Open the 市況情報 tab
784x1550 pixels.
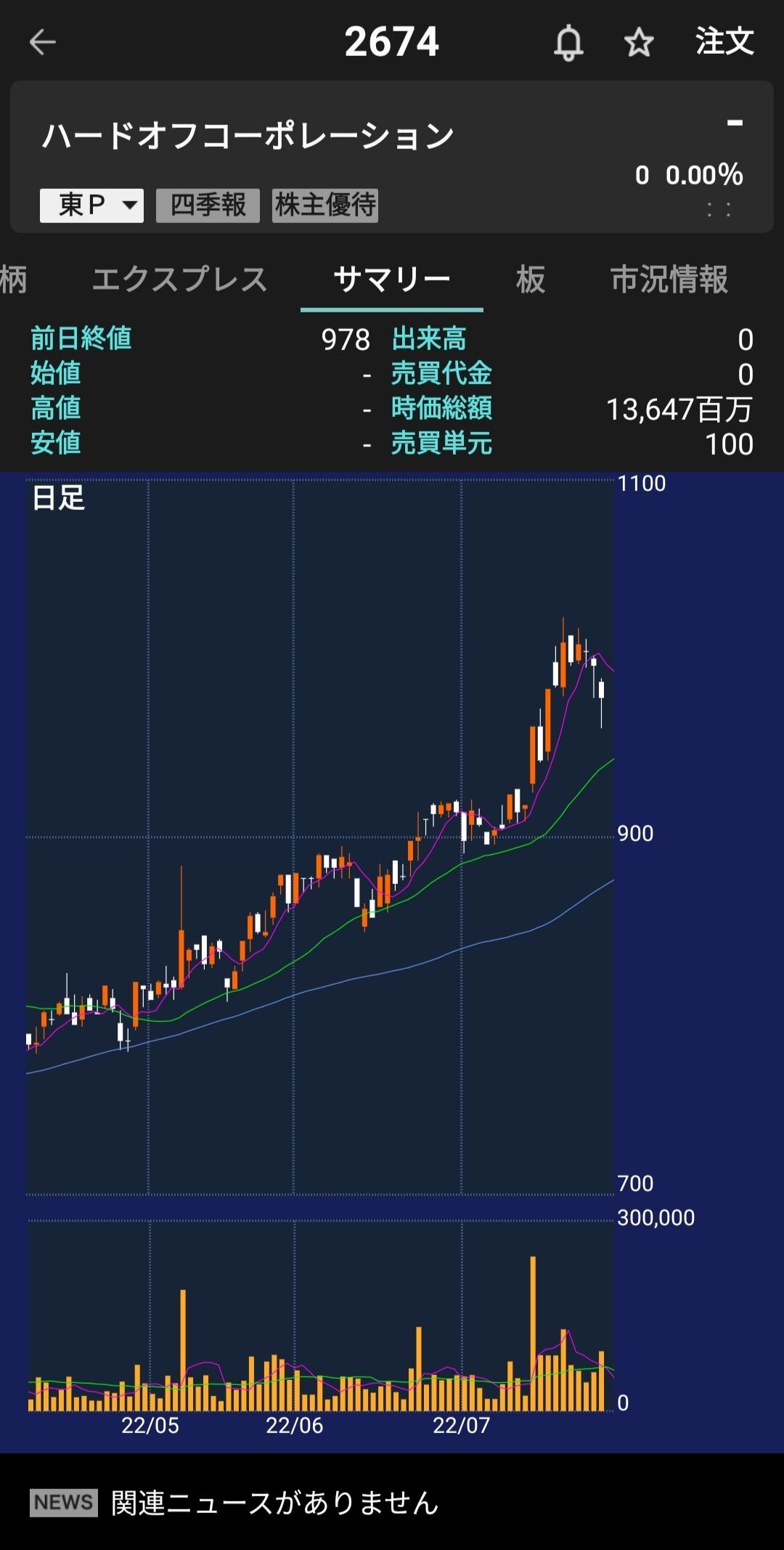click(x=669, y=280)
